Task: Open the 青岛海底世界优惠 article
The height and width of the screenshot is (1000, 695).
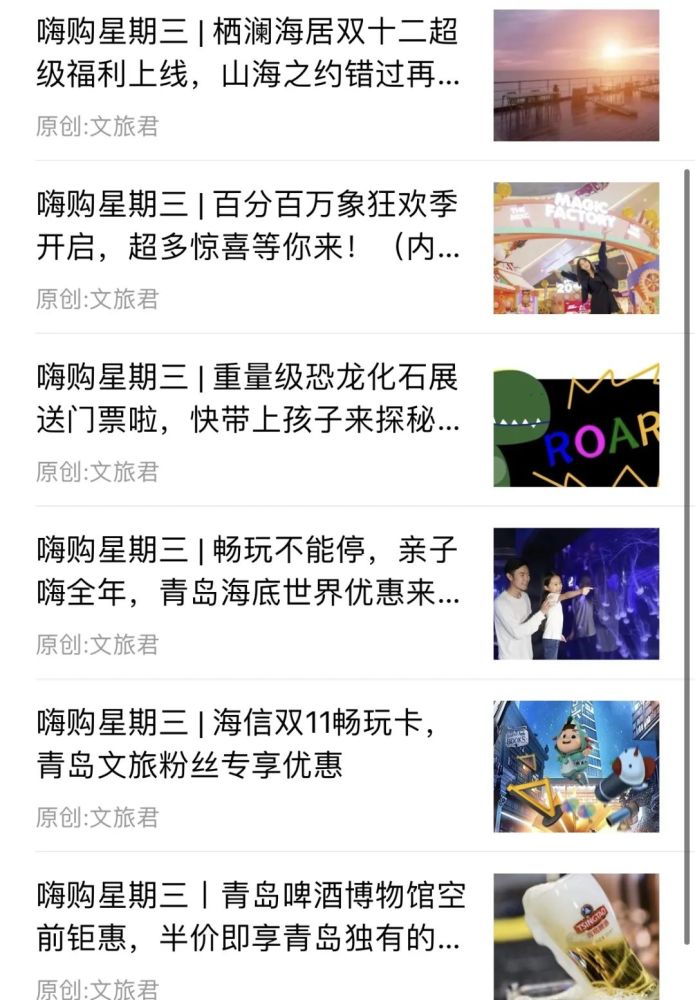Action: pos(248,571)
